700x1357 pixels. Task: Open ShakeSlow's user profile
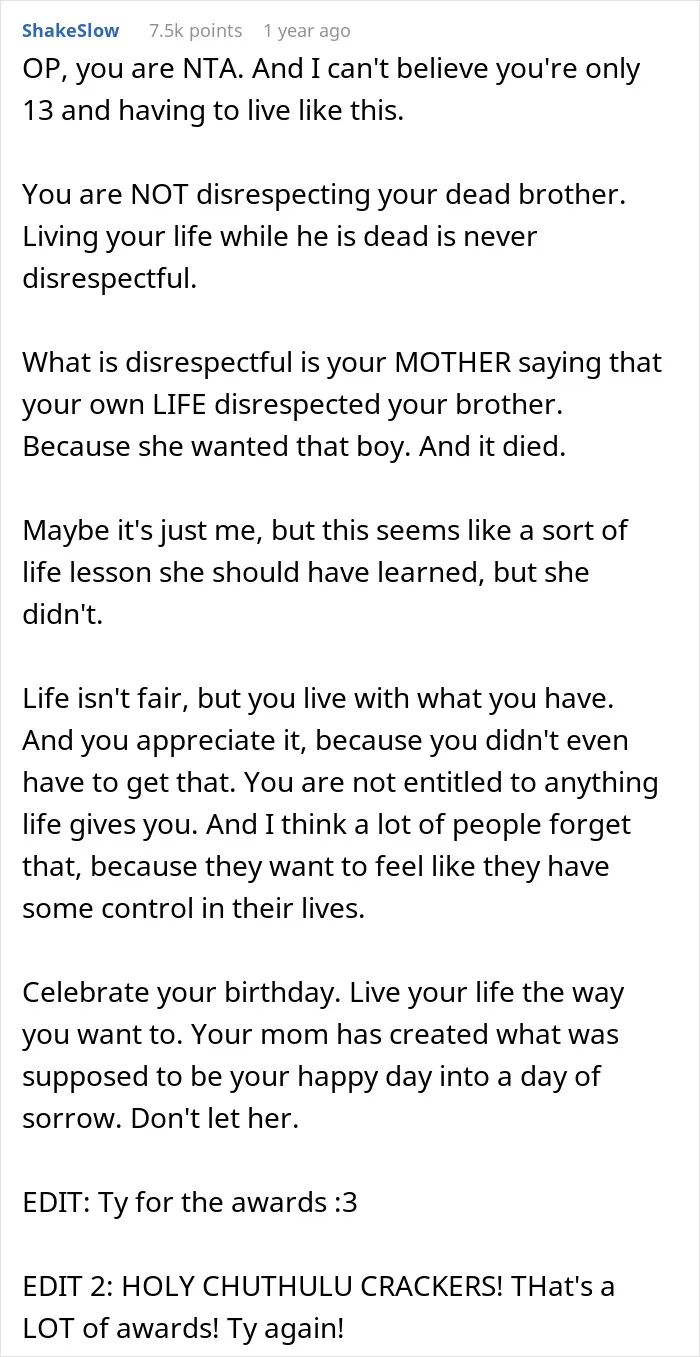coord(70,31)
